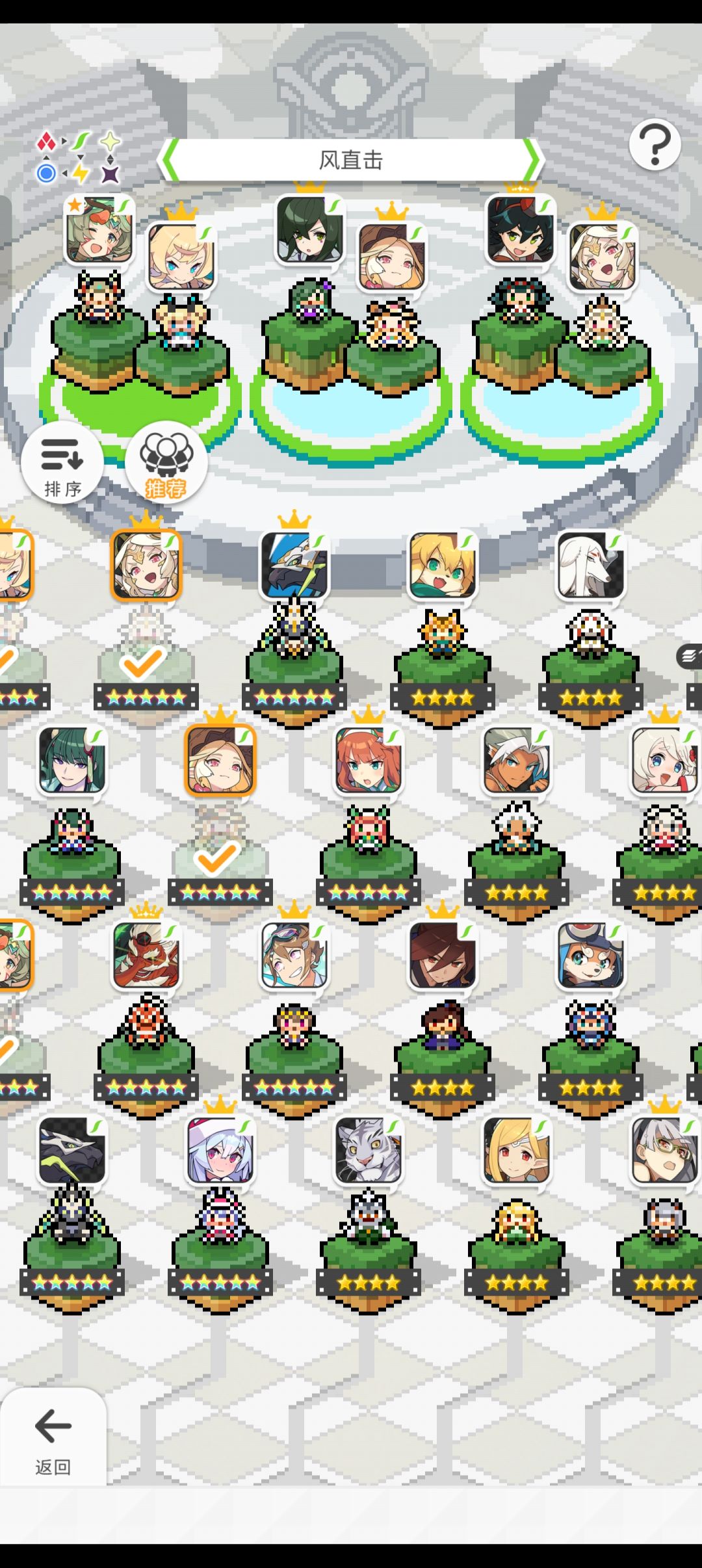Go back with the 返回 button
702x1568 pixels.
coord(53,1438)
